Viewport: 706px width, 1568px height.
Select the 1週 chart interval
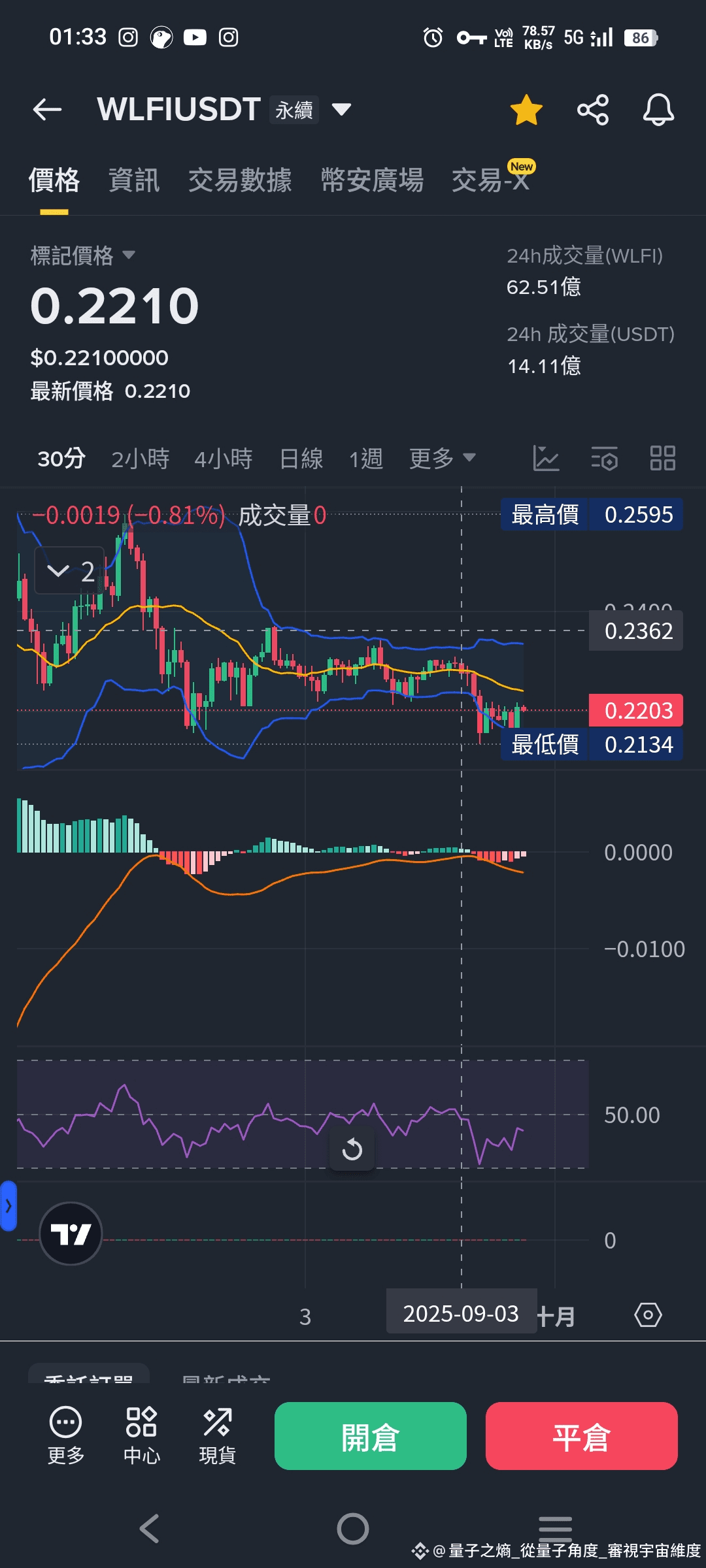click(366, 459)
